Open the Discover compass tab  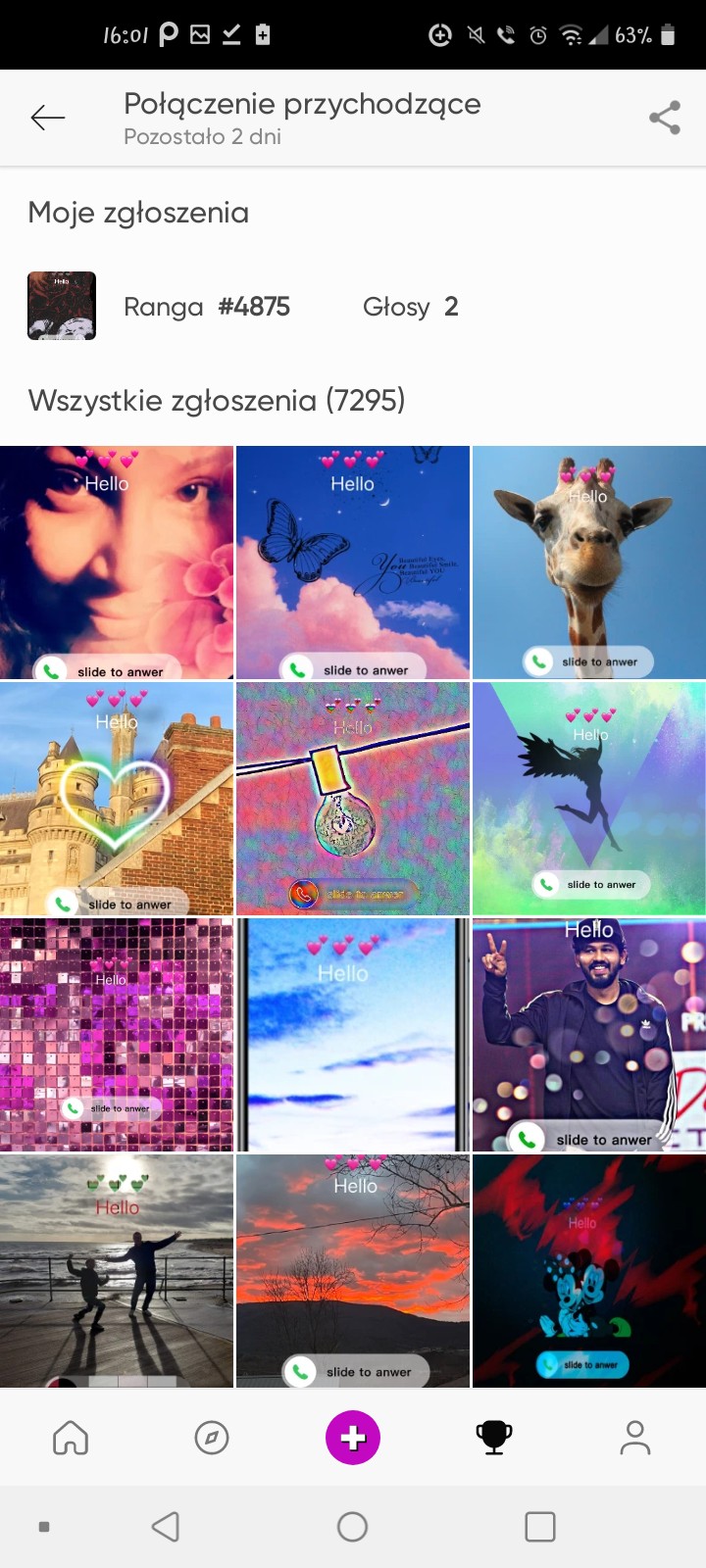click(x=212, y=1438)
